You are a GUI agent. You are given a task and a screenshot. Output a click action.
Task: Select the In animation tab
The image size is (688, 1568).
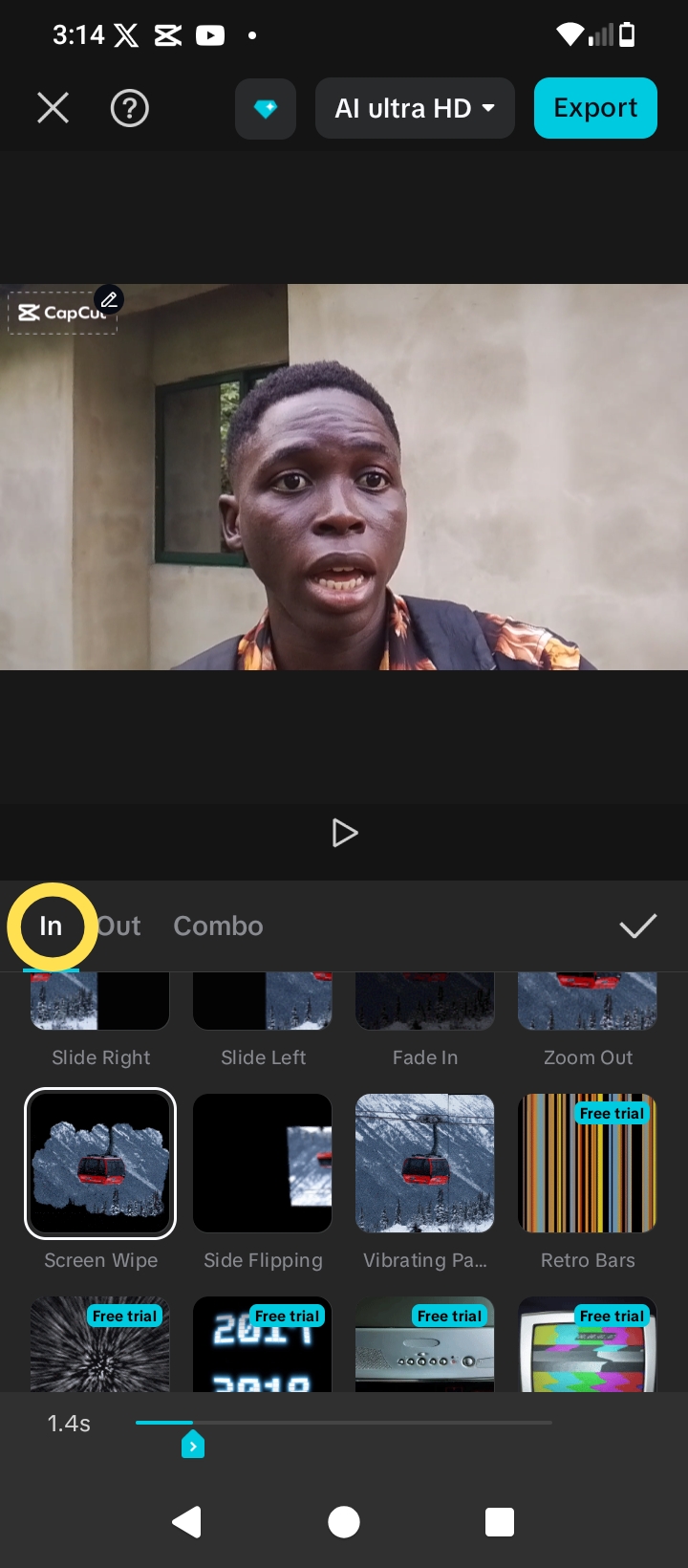[51, 926]
